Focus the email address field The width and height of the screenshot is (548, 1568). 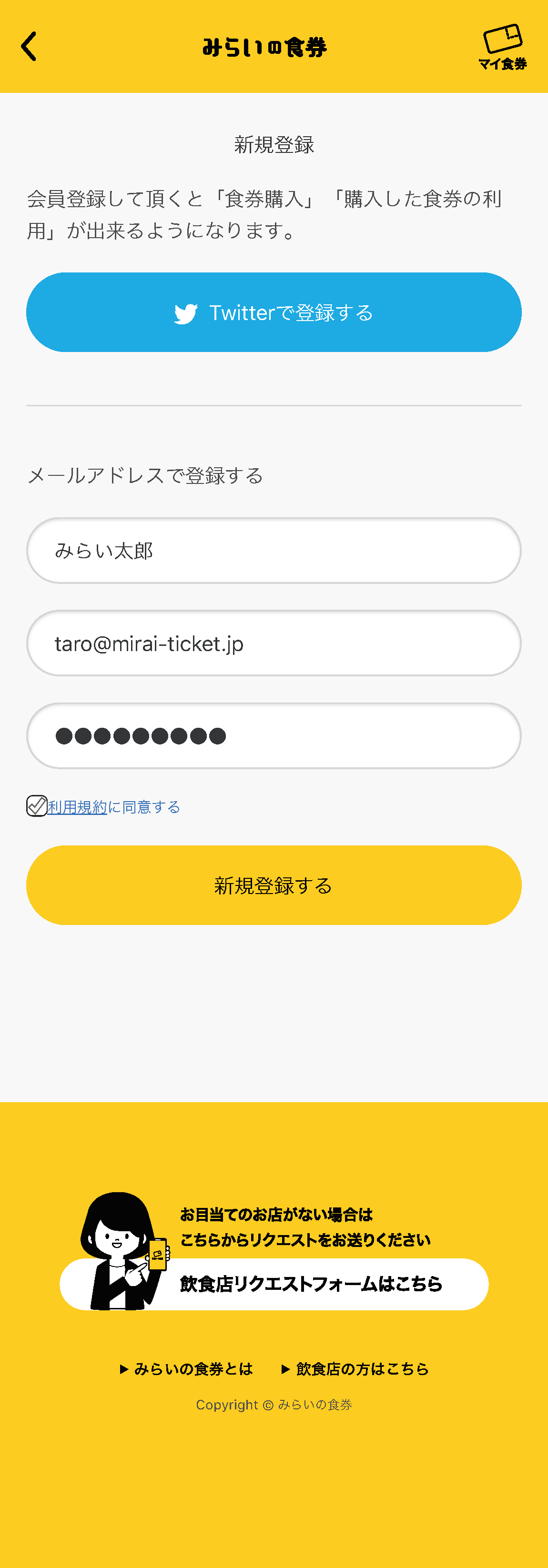pyautogui.click(x=274, y=643)
